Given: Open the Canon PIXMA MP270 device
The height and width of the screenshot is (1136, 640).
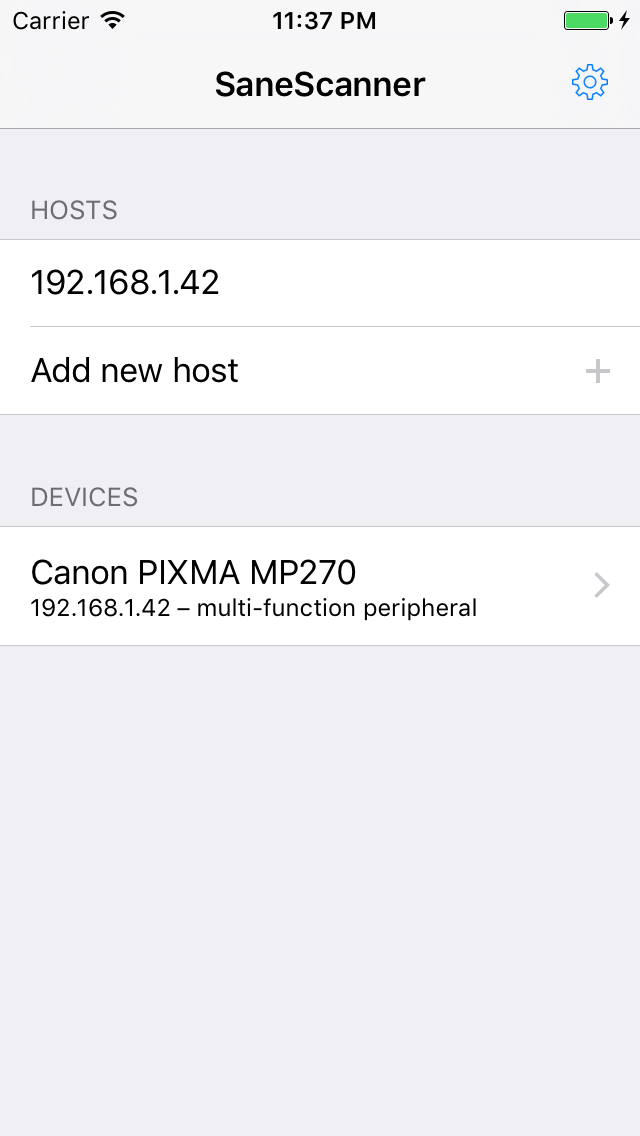Looking at the screenshot, I should (320, 586).
